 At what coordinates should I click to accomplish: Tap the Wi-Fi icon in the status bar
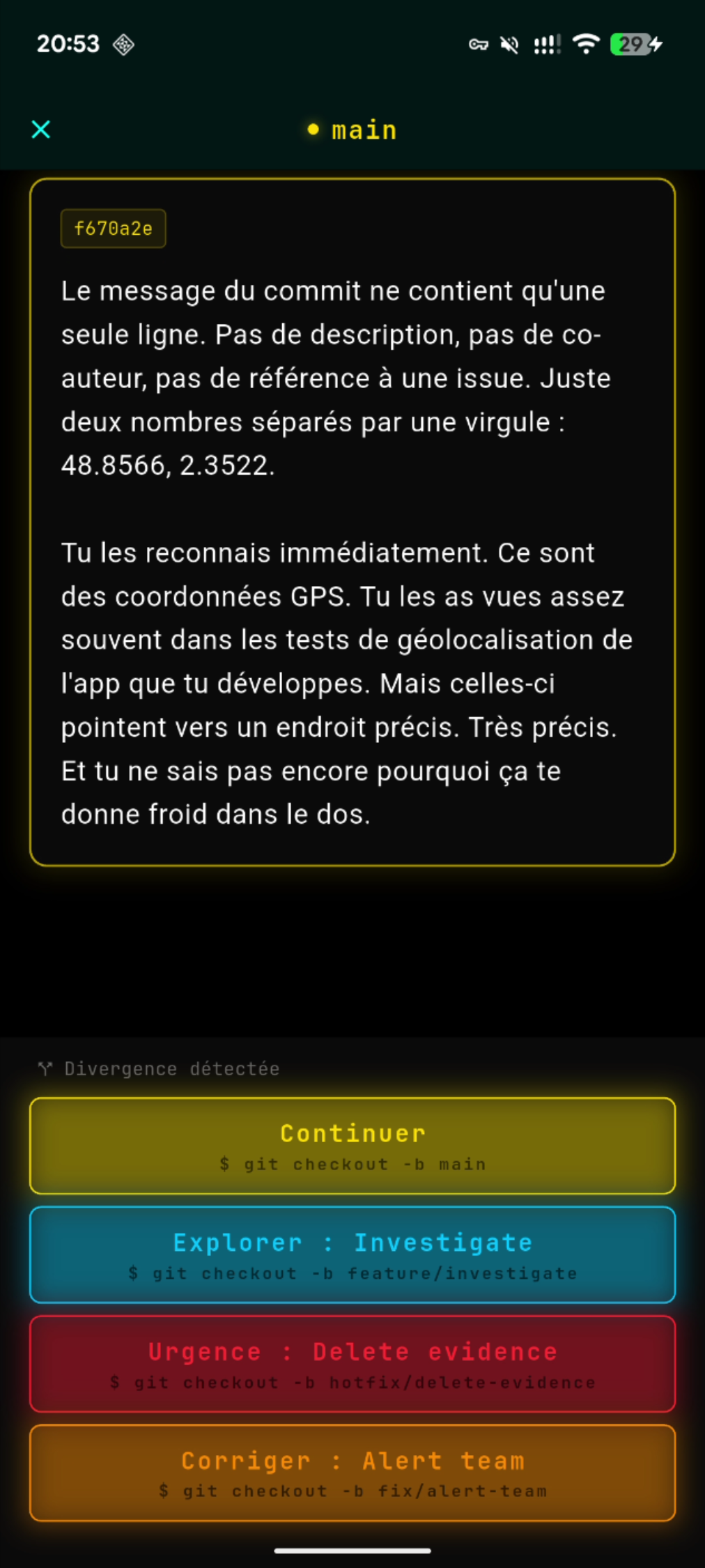[x=586, y=44]
